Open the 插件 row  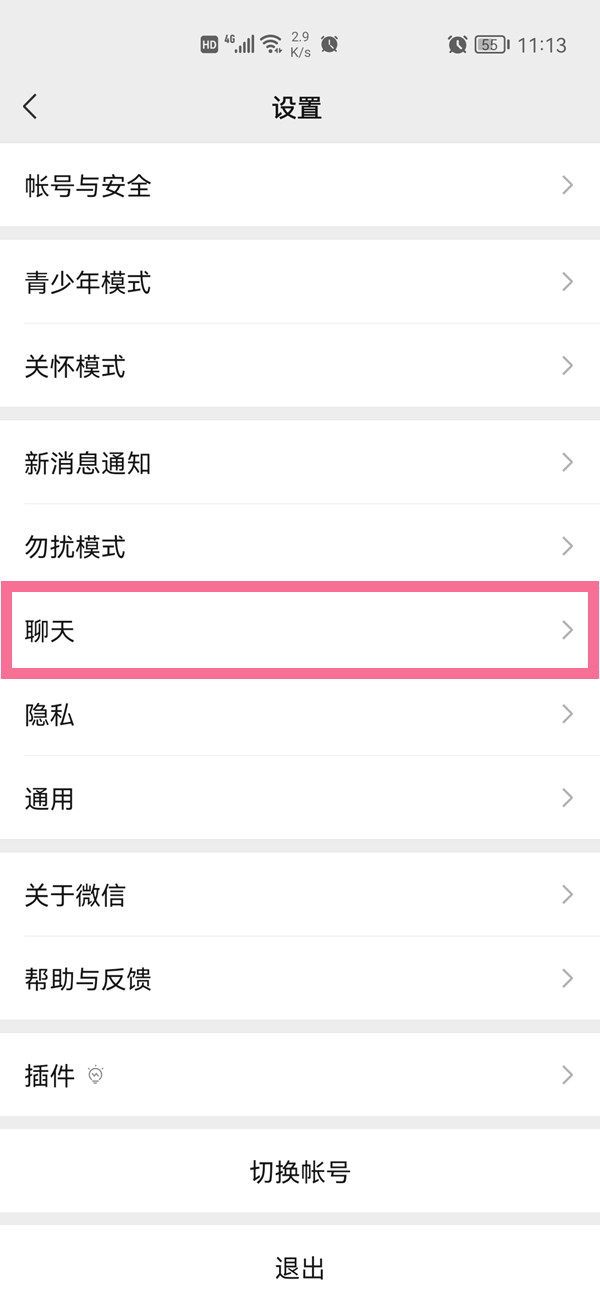(x=300, y=1075)
